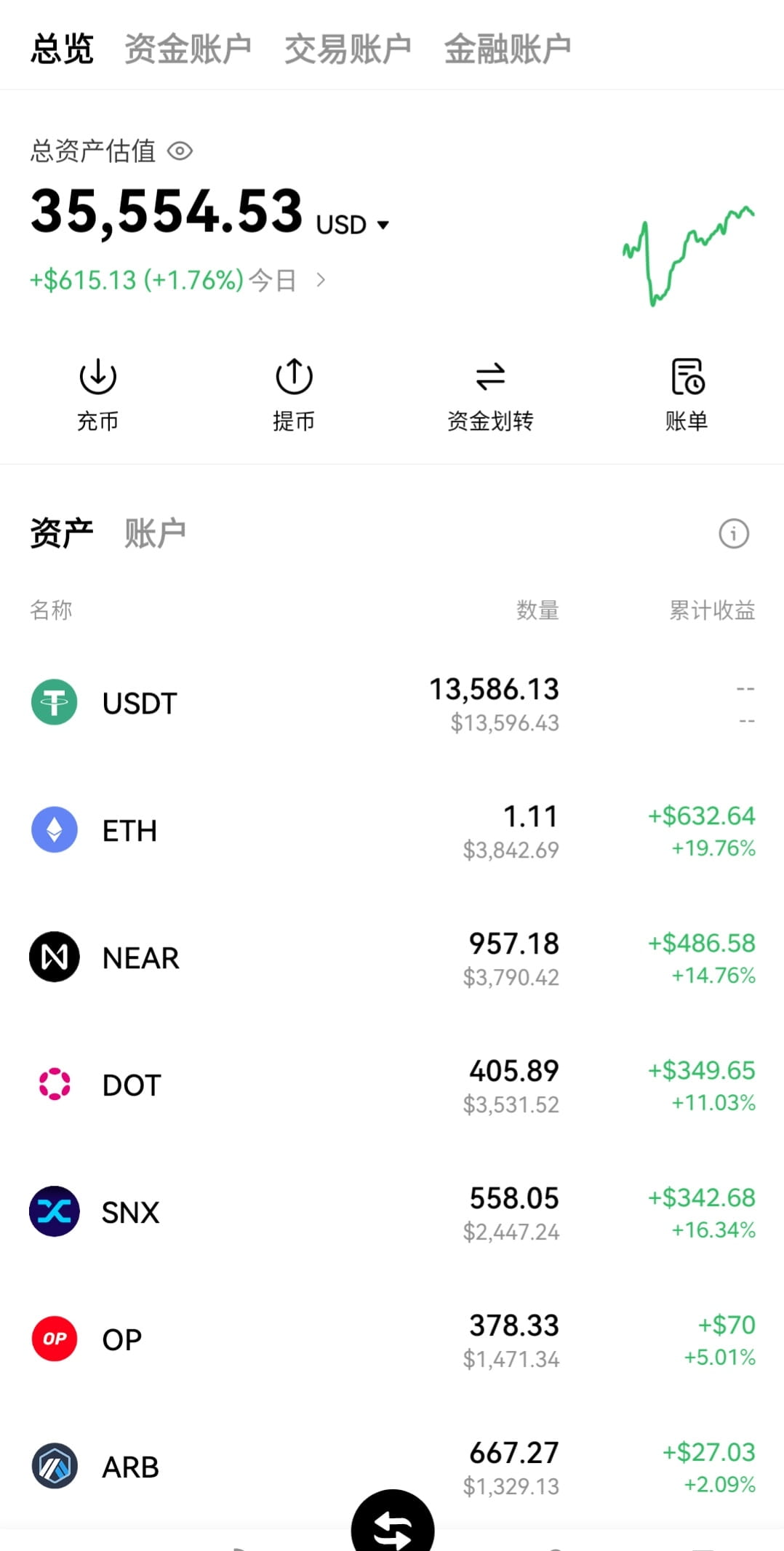View the green portfolio trend chart
Screen dimensions: 784x1551
tap(687, 251)
